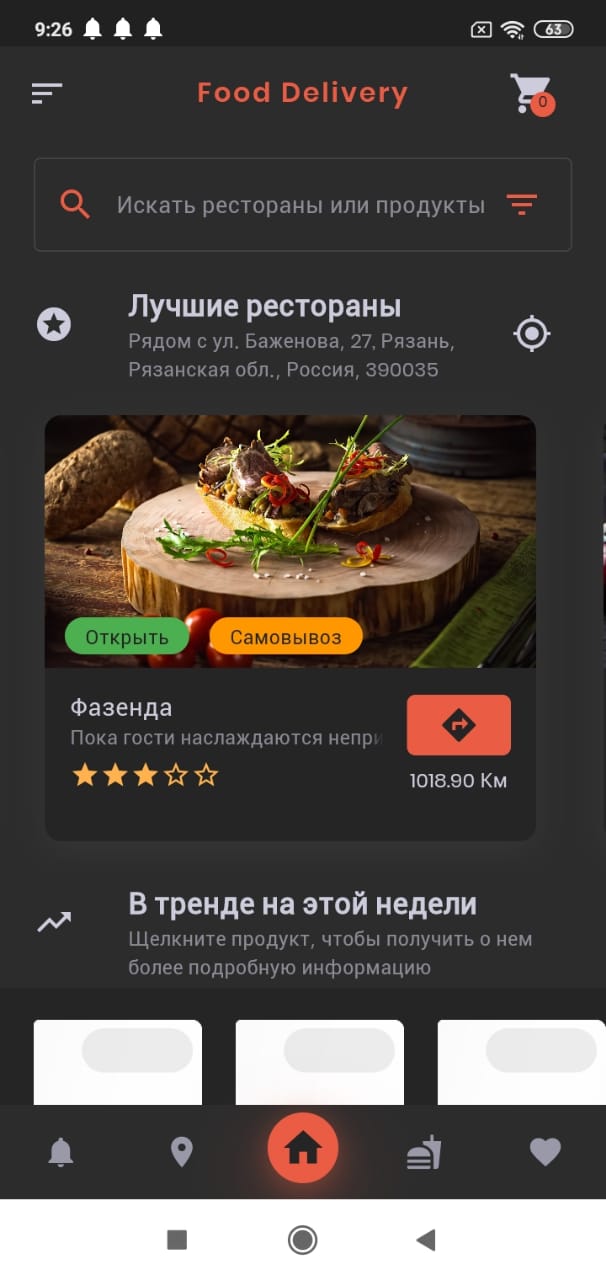Open the Фазенда restaurant card
This screenshot has width=606, height=1280.
click(x=290, y=542)
